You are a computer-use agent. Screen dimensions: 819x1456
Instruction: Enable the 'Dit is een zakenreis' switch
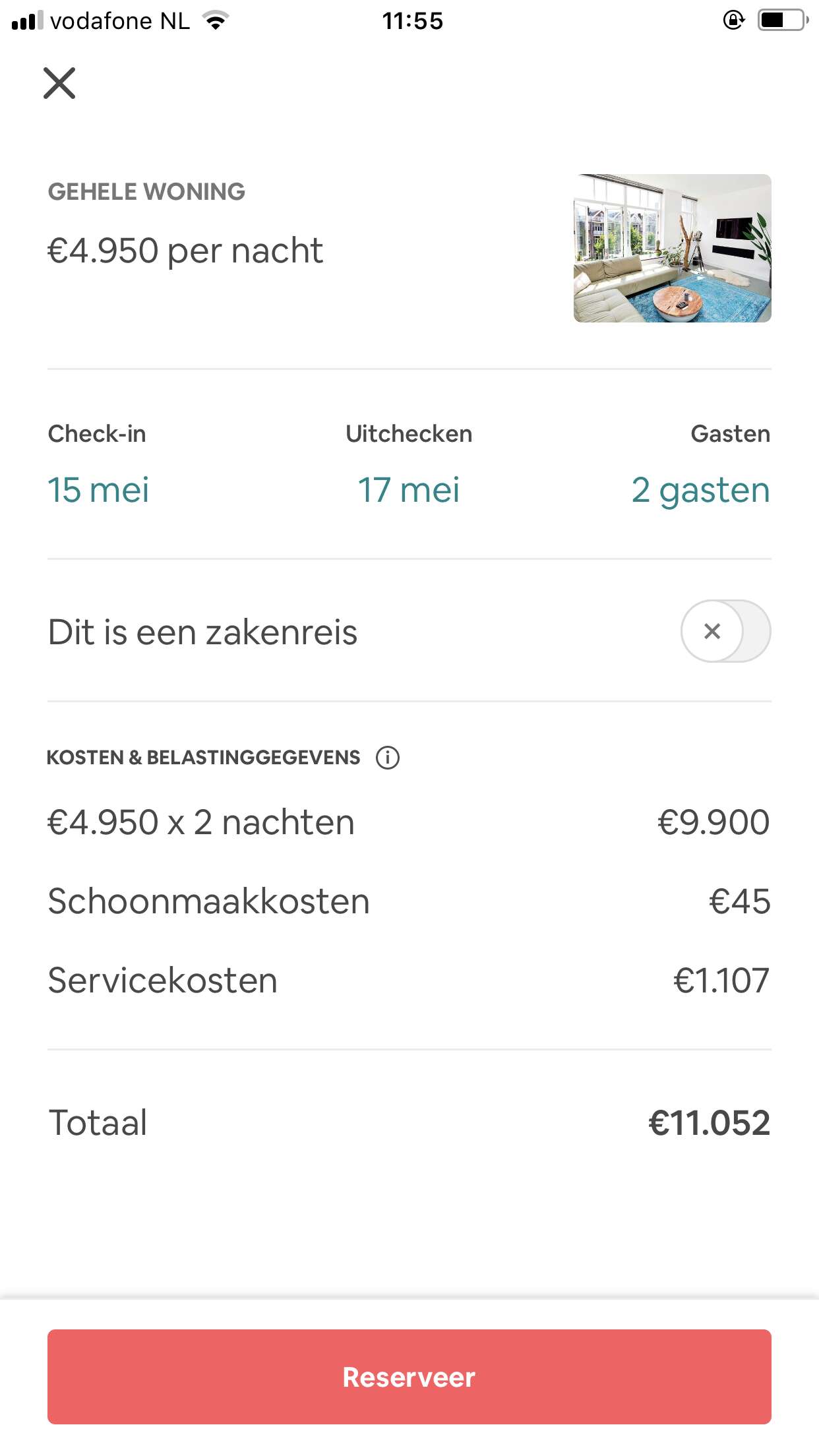[x=725, y=631]
